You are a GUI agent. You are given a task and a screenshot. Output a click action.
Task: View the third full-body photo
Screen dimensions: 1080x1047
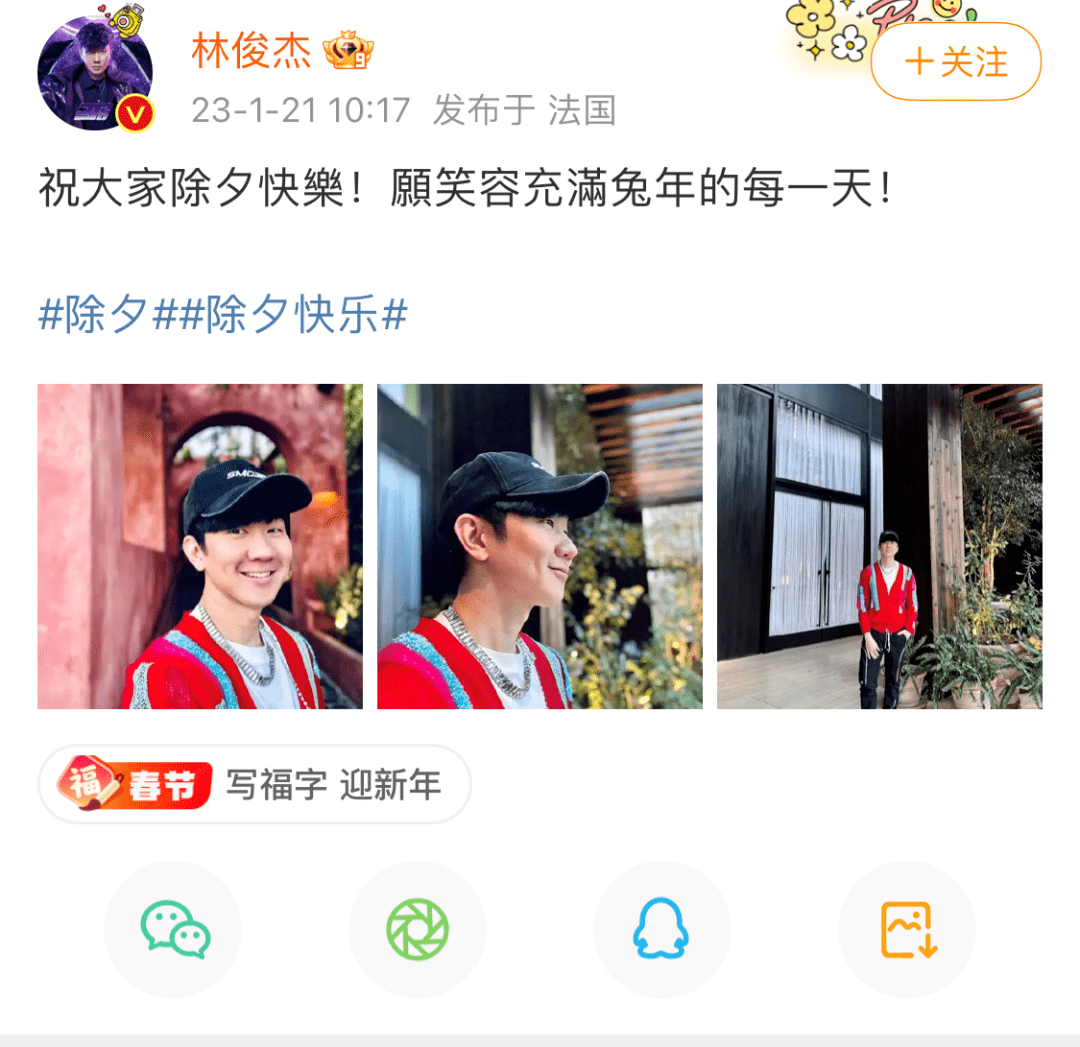tap(879, 547)
